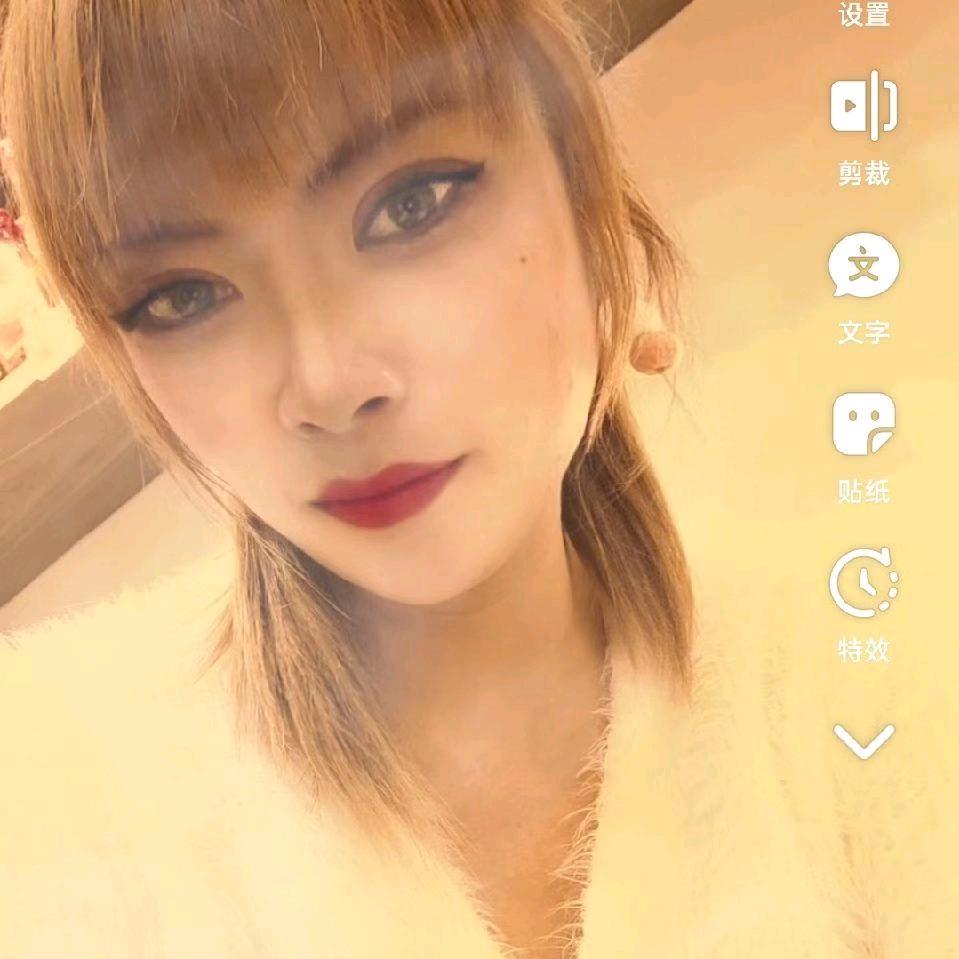Open the 设置 settings option
The image size is (959, 959).
864,14
